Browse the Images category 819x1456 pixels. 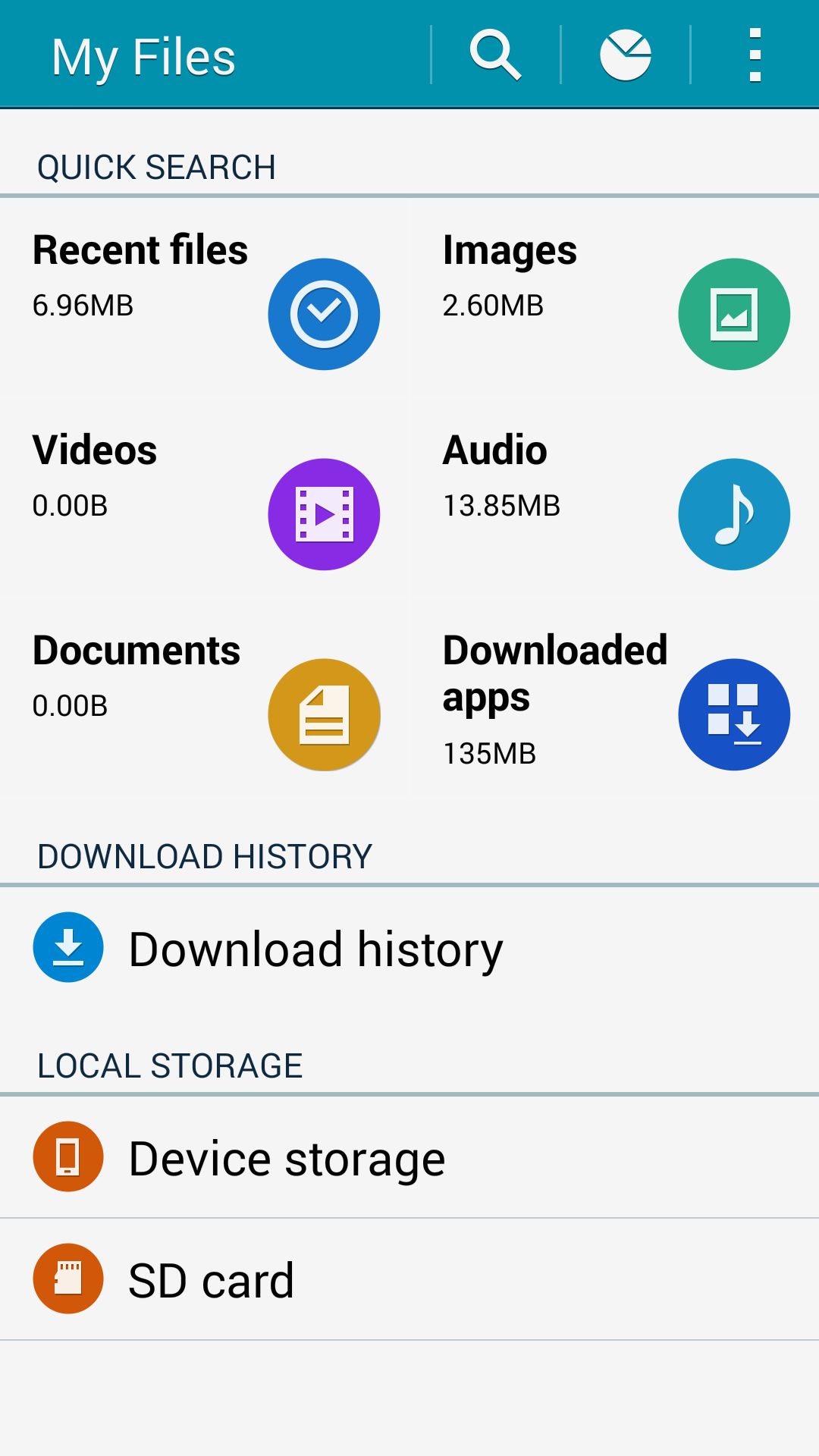pyautogui.click(x=615, y=299)
